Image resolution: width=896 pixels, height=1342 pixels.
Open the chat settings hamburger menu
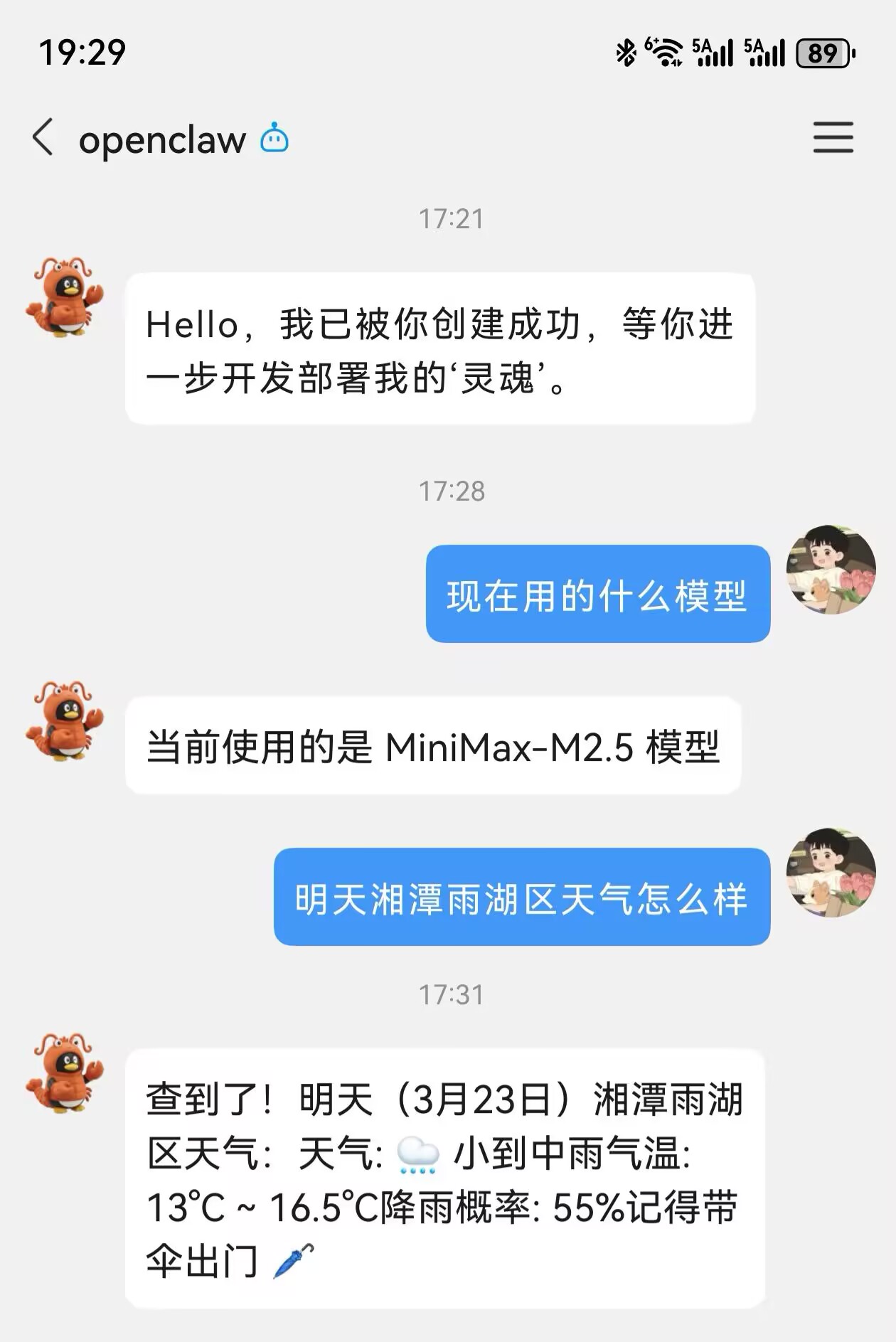pyautogui.click(x=833, y=137)
